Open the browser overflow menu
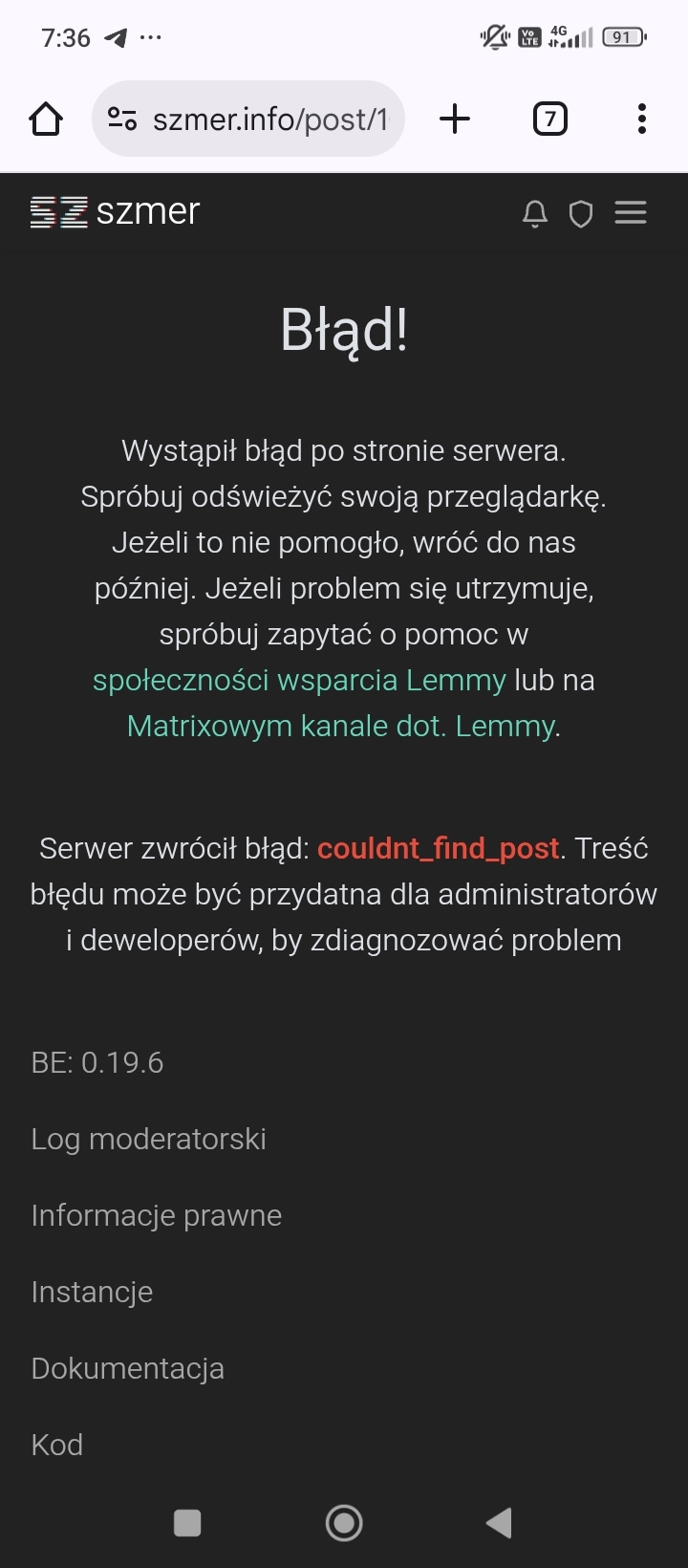 click(641, 120)
